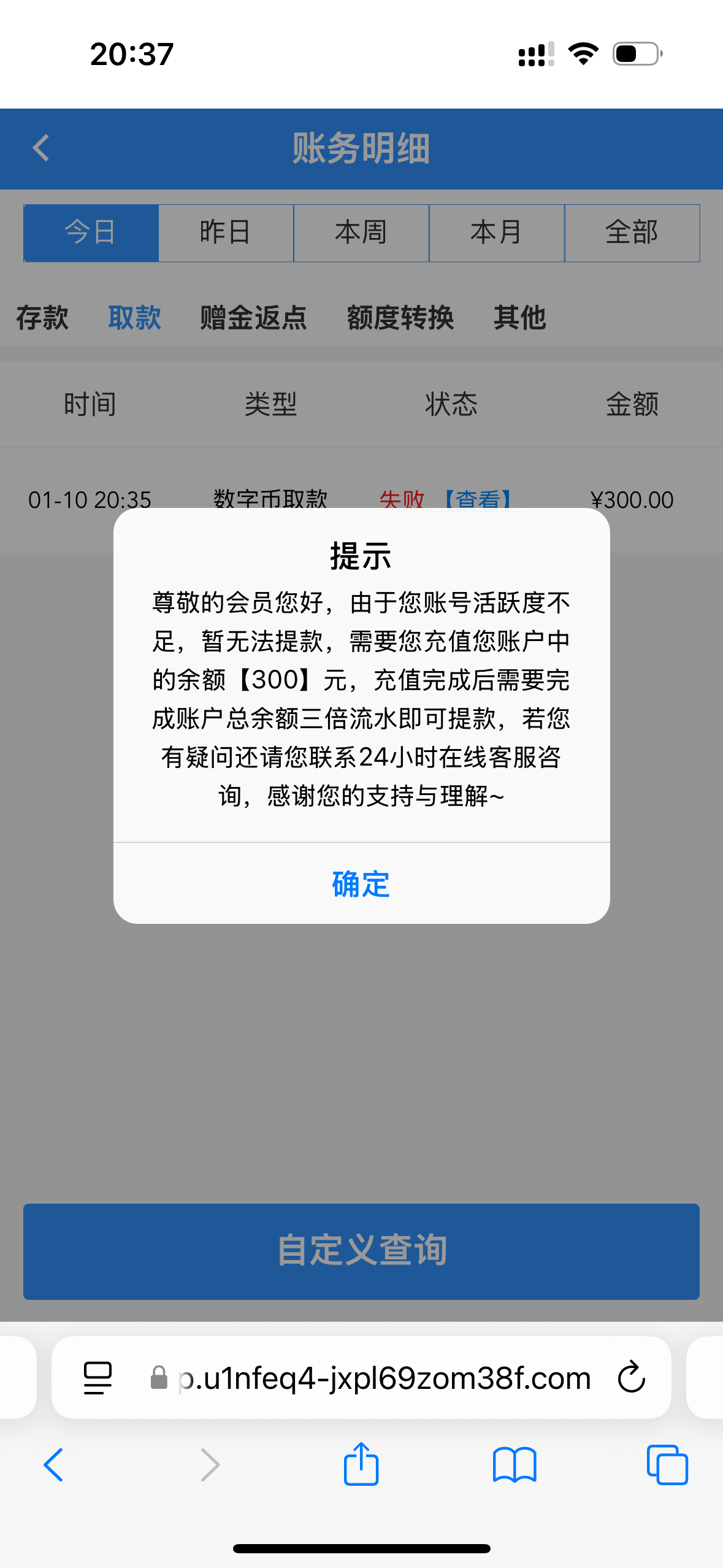Tap the 【查看】 link on failed withdrawal
Image resolution: width=723 pixels, height=1568 pixels.
point(478,499)
